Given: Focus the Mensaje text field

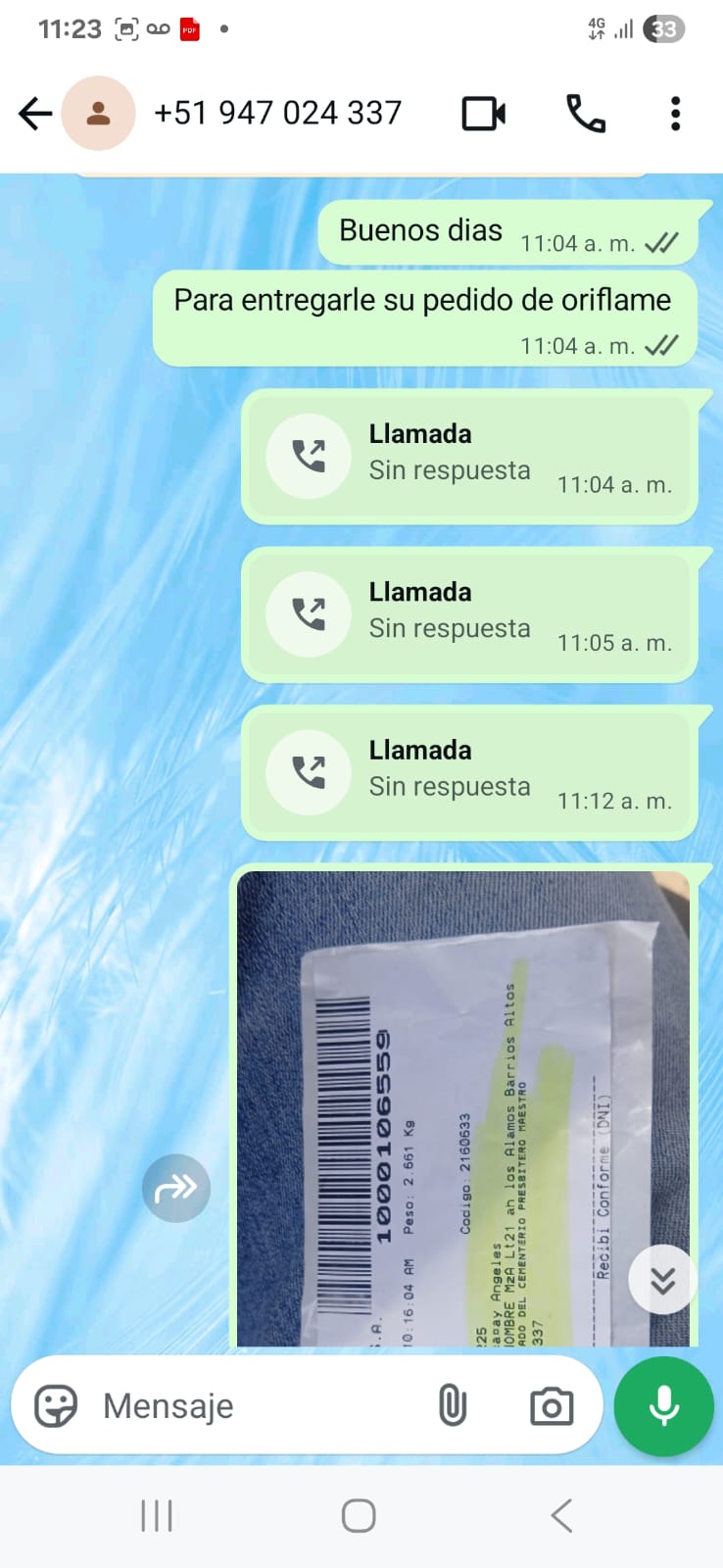Looking at the screenshot, I should click(x=255, y=1406).
